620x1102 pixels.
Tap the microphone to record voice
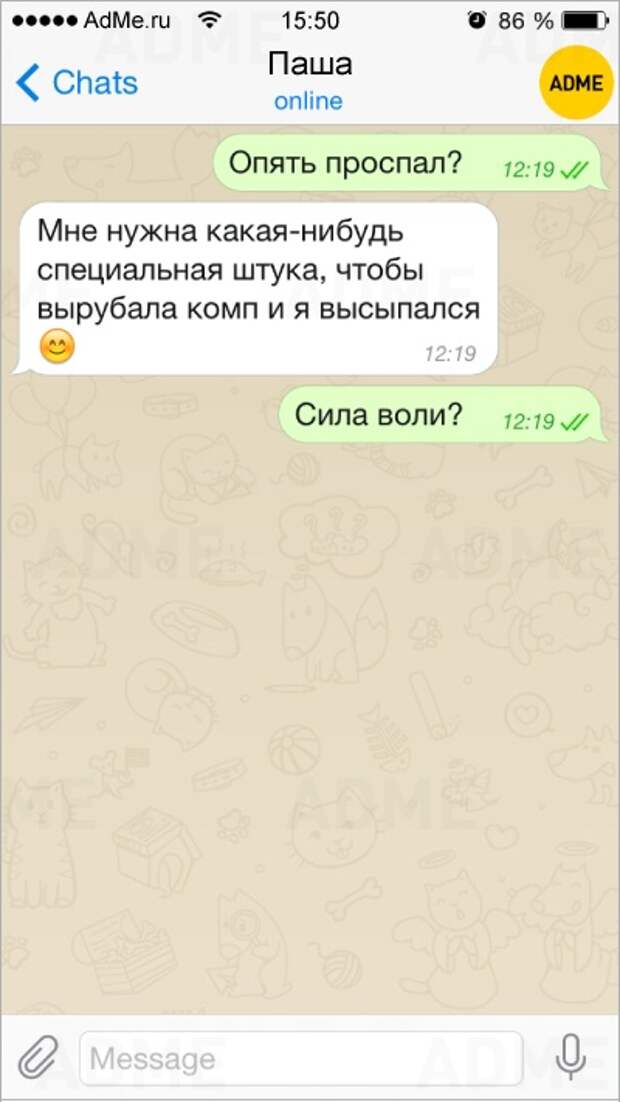pos(571,1056)
